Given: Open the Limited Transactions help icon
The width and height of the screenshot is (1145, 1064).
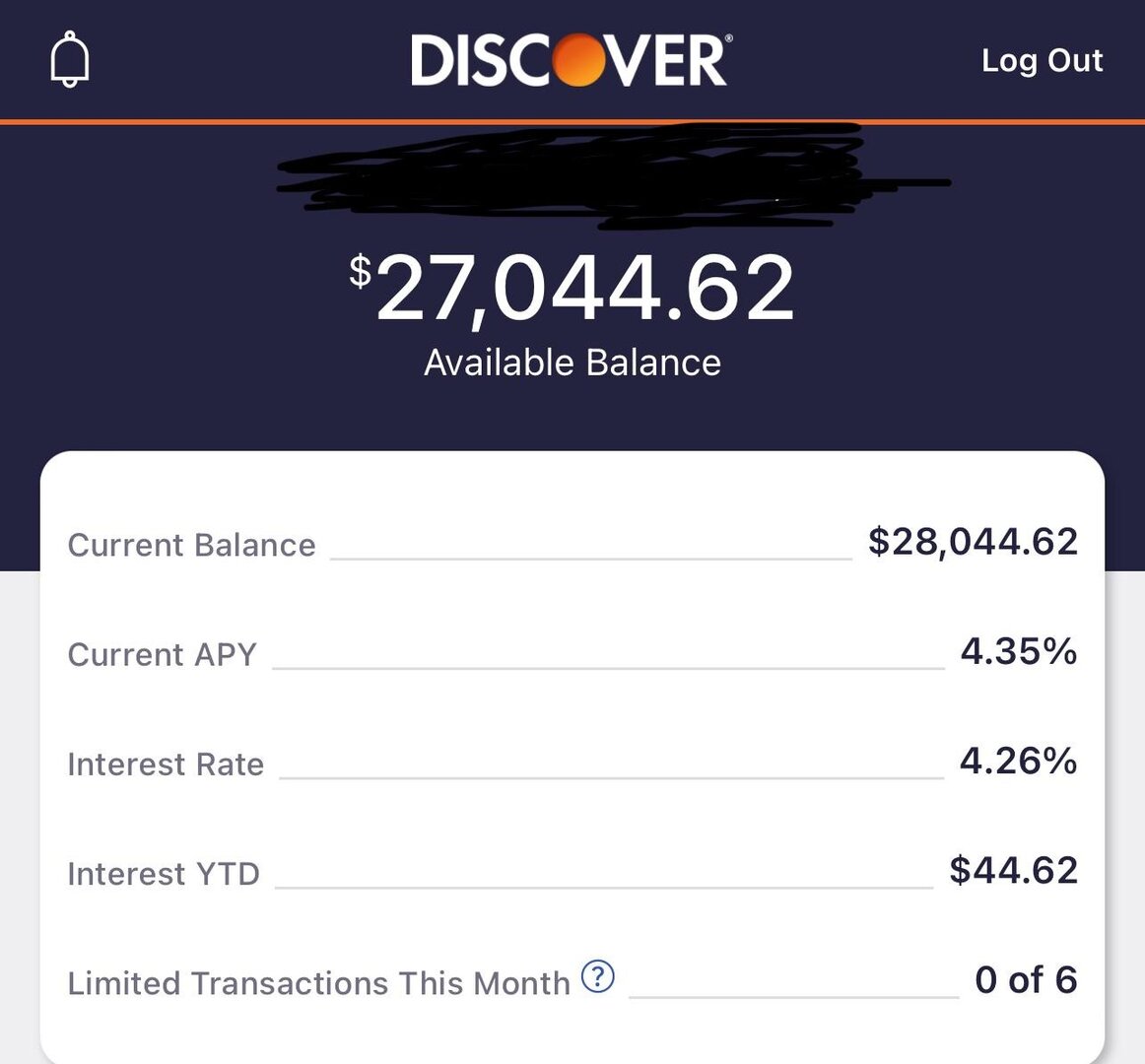Looking at the screenshot, I should coord(597,977).
